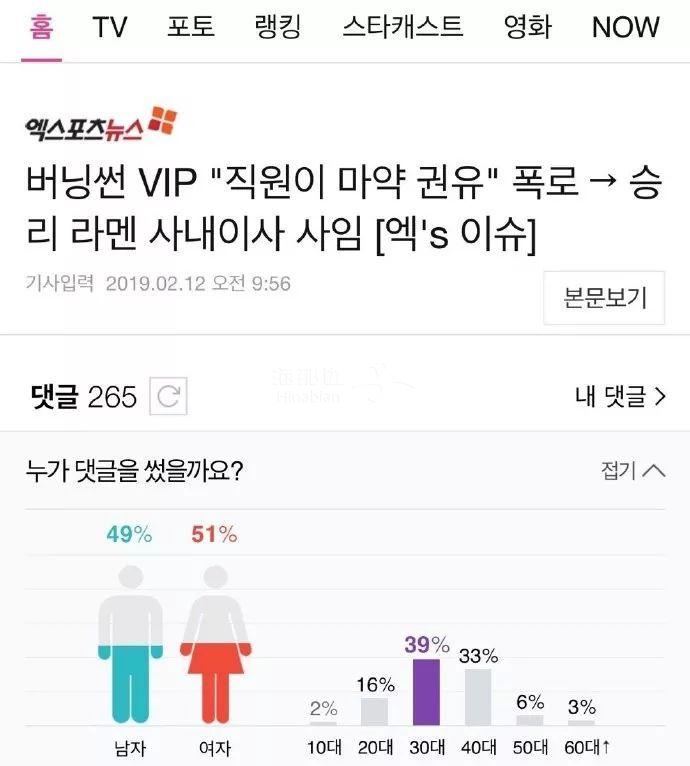
Task: Tap the 본문보기 button
Action: [604, 297]
